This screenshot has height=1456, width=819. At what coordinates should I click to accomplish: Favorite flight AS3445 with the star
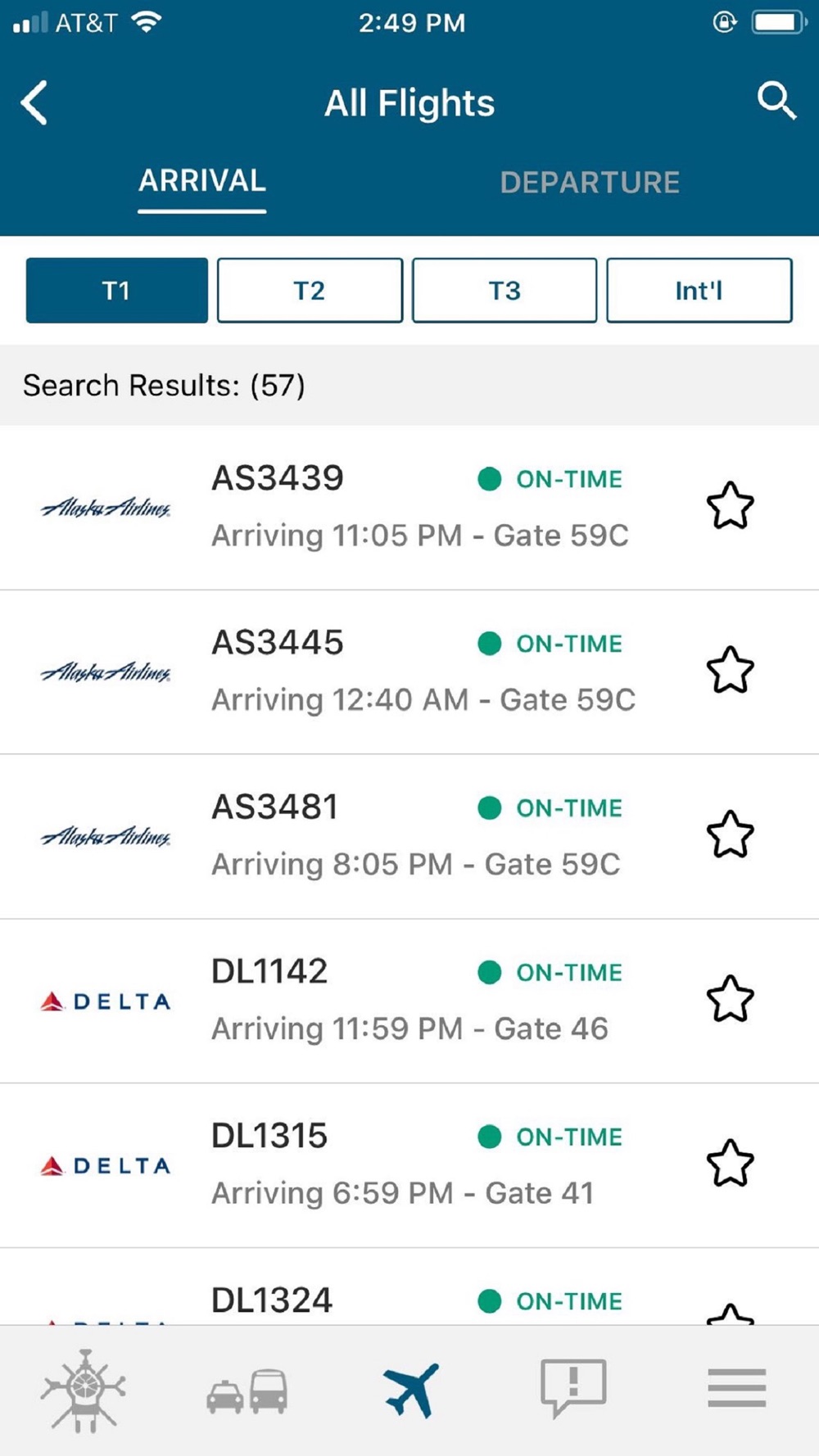[x=730, y=670]
